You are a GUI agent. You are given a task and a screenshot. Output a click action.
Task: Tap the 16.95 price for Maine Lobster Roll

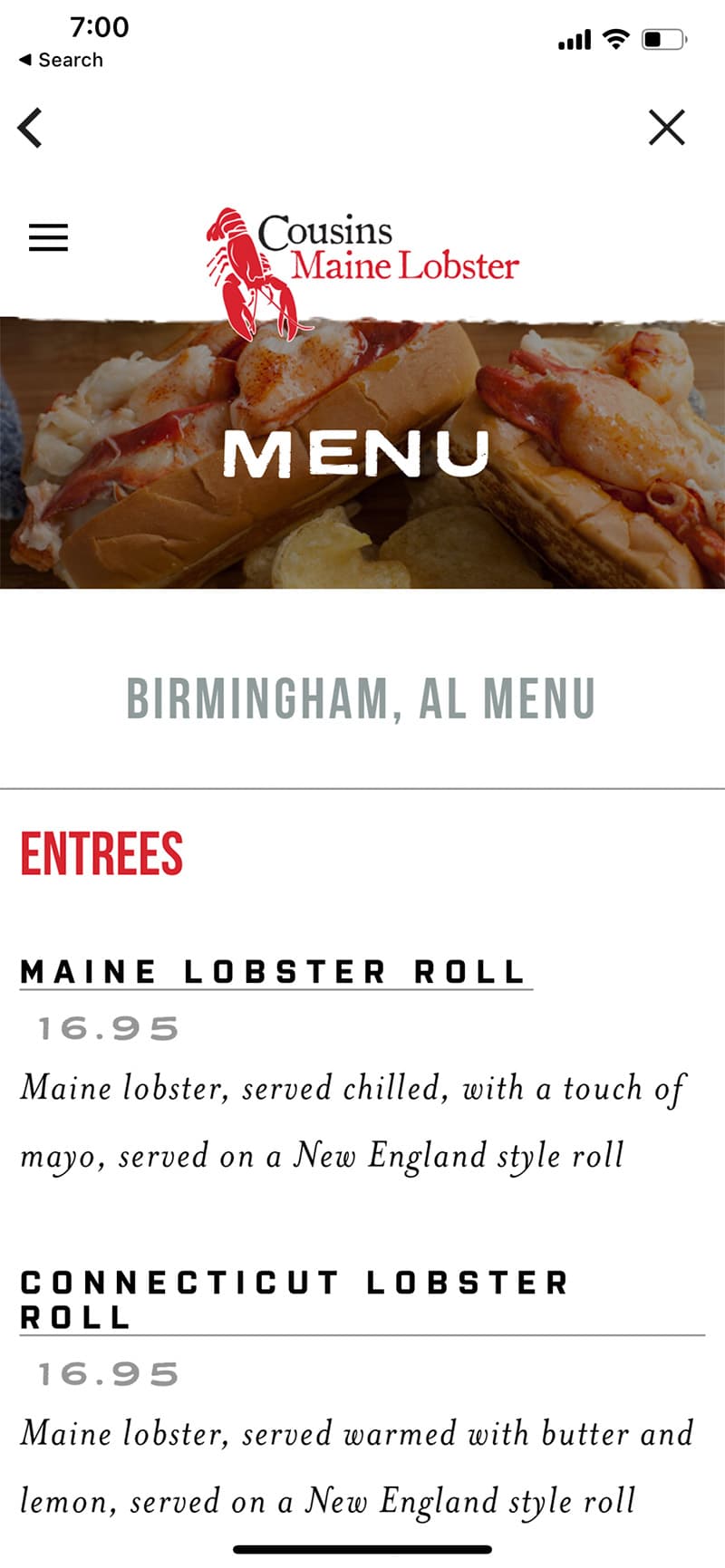point(107,1027)
